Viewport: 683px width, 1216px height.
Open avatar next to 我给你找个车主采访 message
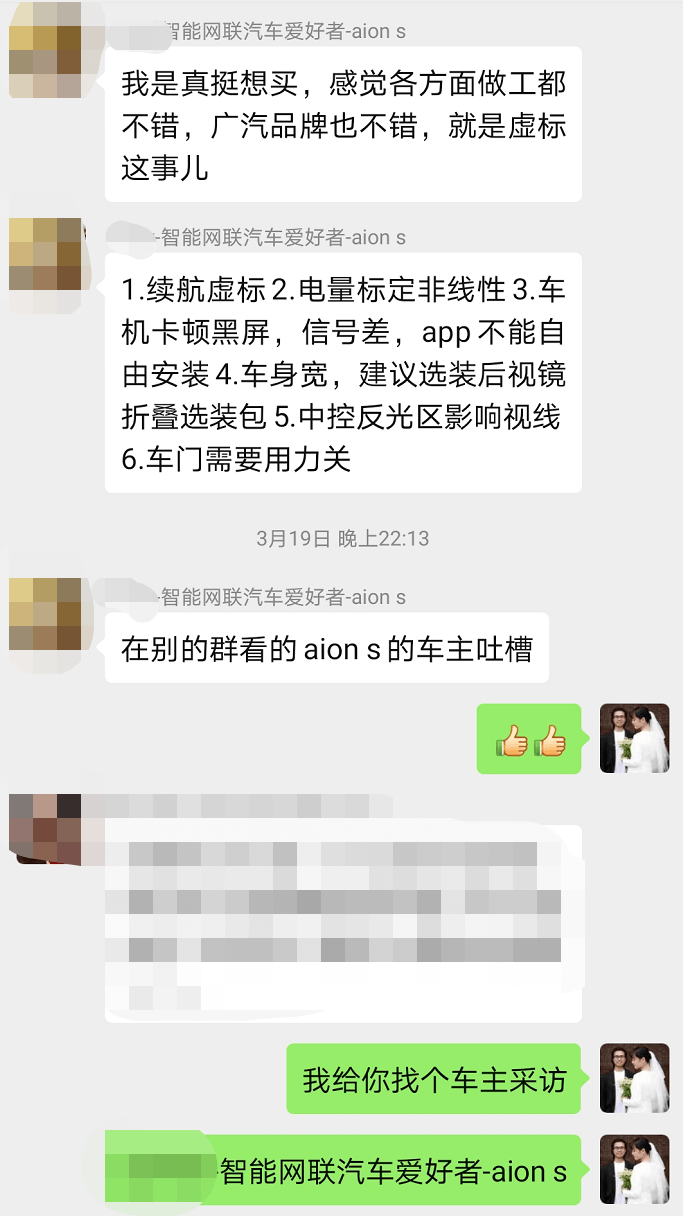634,1079
